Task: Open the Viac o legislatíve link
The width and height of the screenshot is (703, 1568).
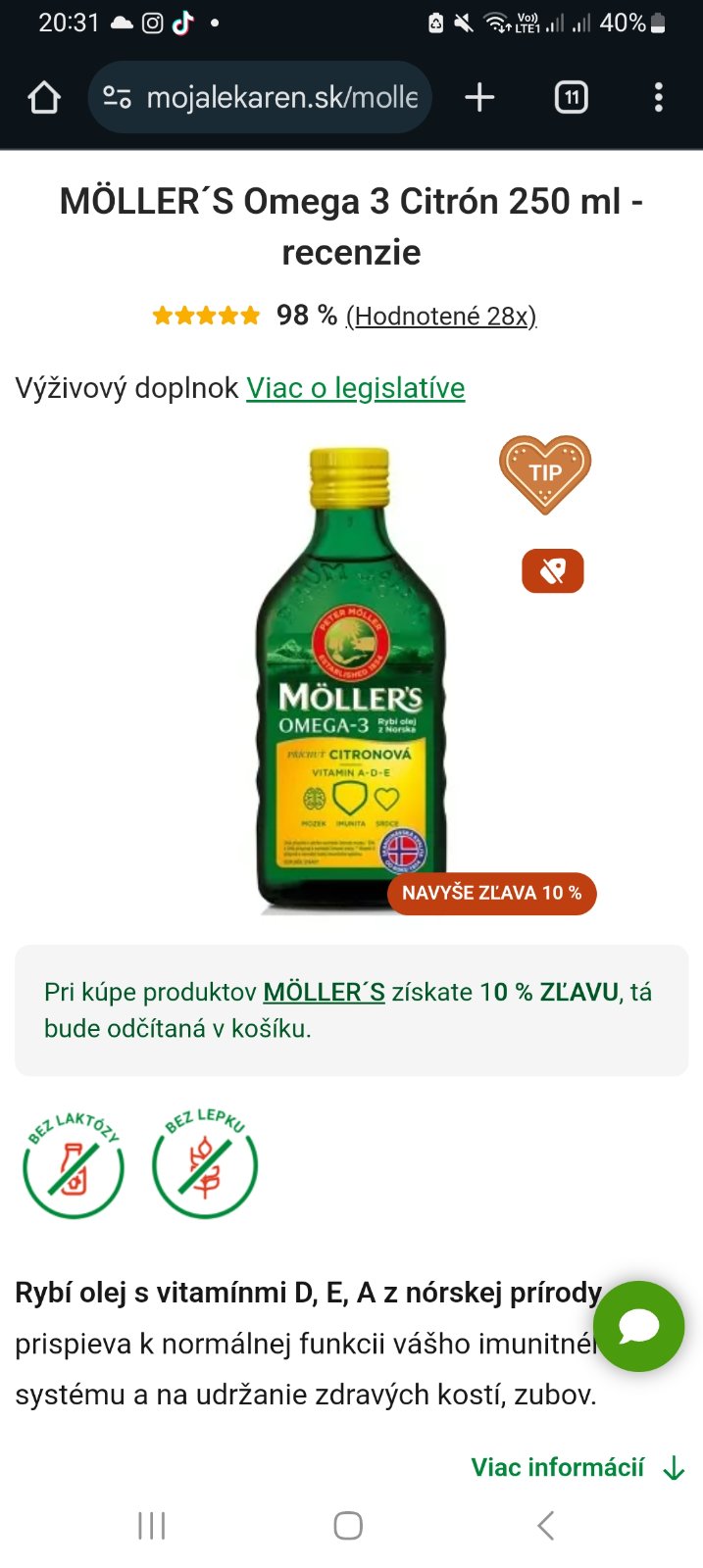Action: point(355,388)
